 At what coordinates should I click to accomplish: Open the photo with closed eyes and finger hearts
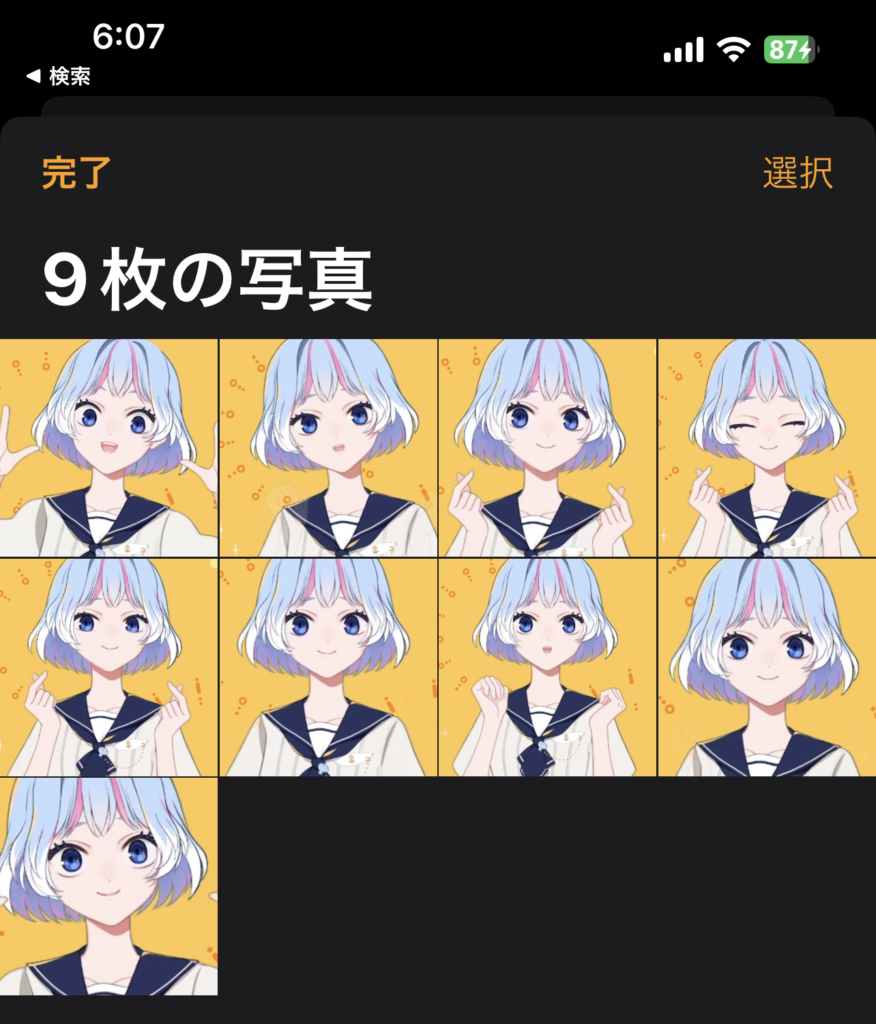[x=767, y=448]
